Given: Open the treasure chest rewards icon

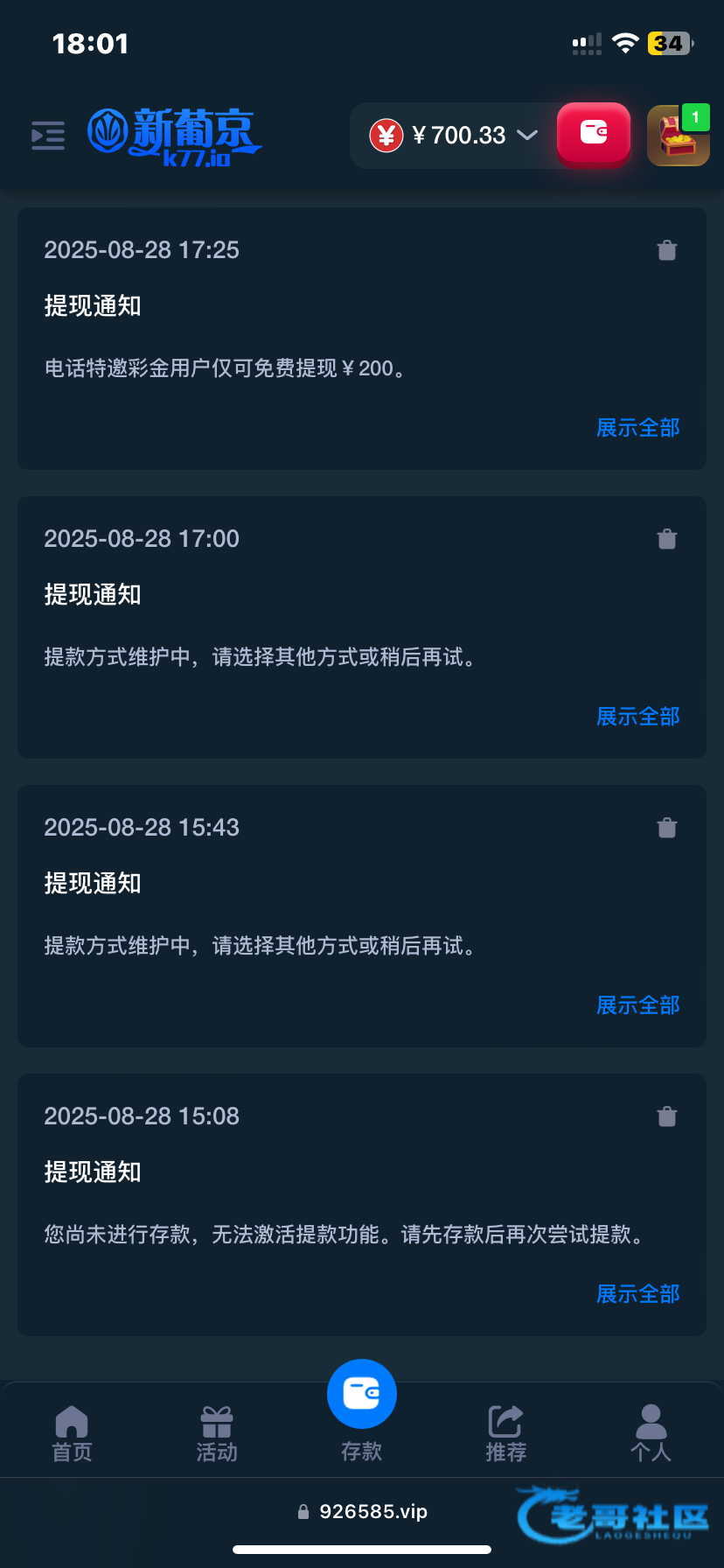Looking at the screenshot, I should 678,136.
